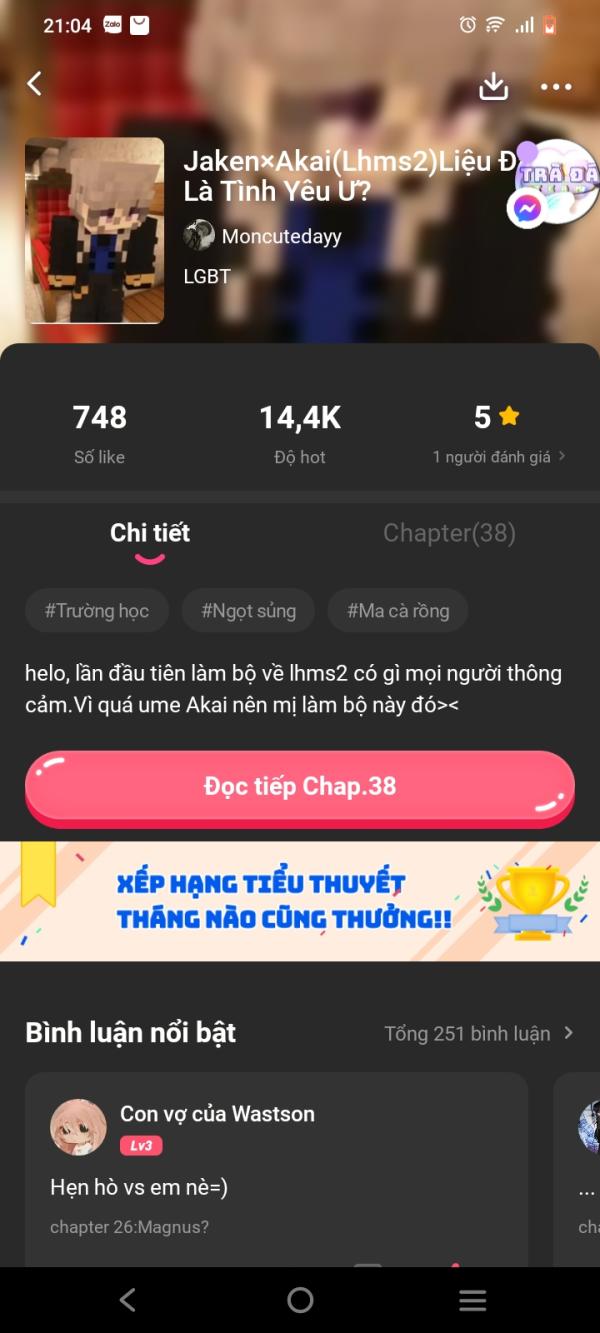Tap the #Trường học tag chip
The image size is (600, 1333).
coord(97,611)
